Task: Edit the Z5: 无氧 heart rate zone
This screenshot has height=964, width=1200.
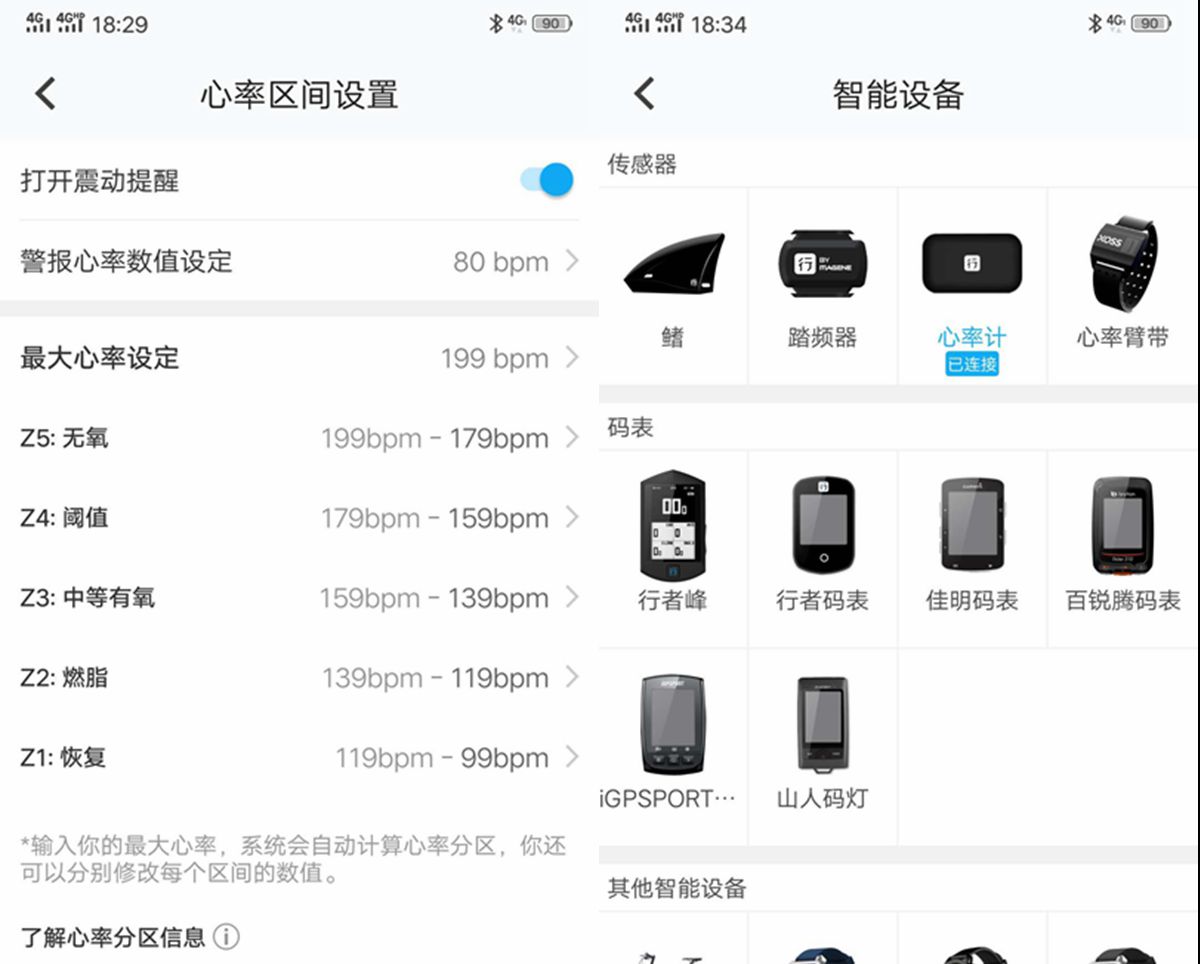Action: coord(299,438)
